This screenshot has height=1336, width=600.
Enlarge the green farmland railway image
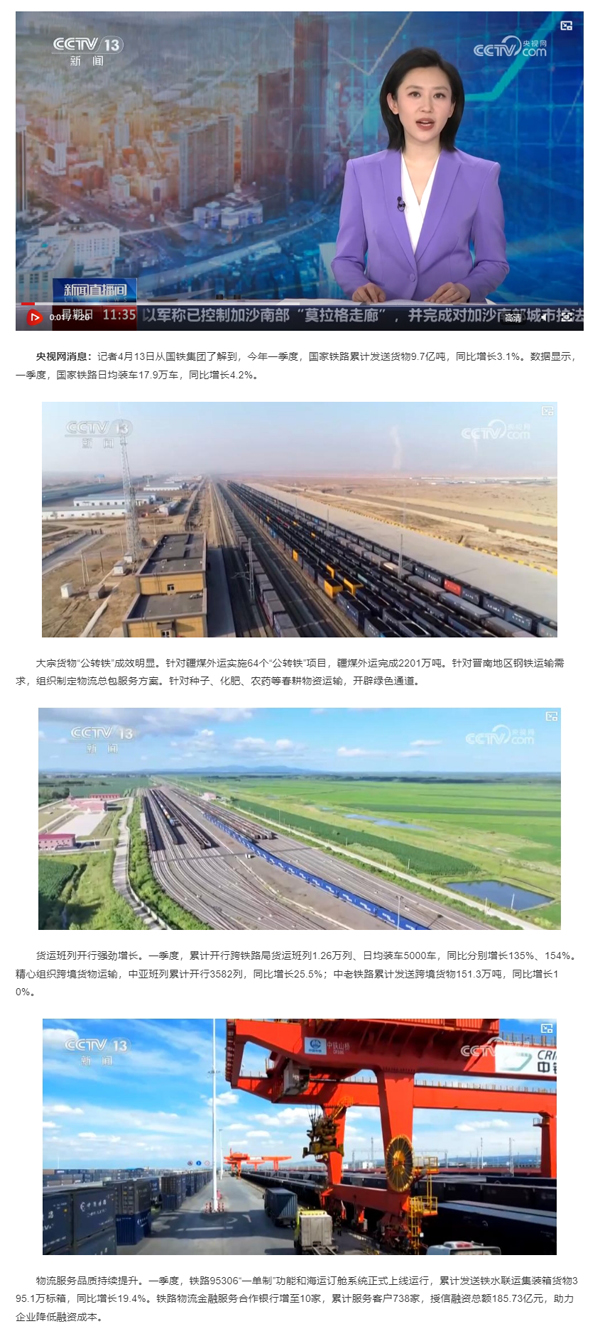[x=550, y=717]
